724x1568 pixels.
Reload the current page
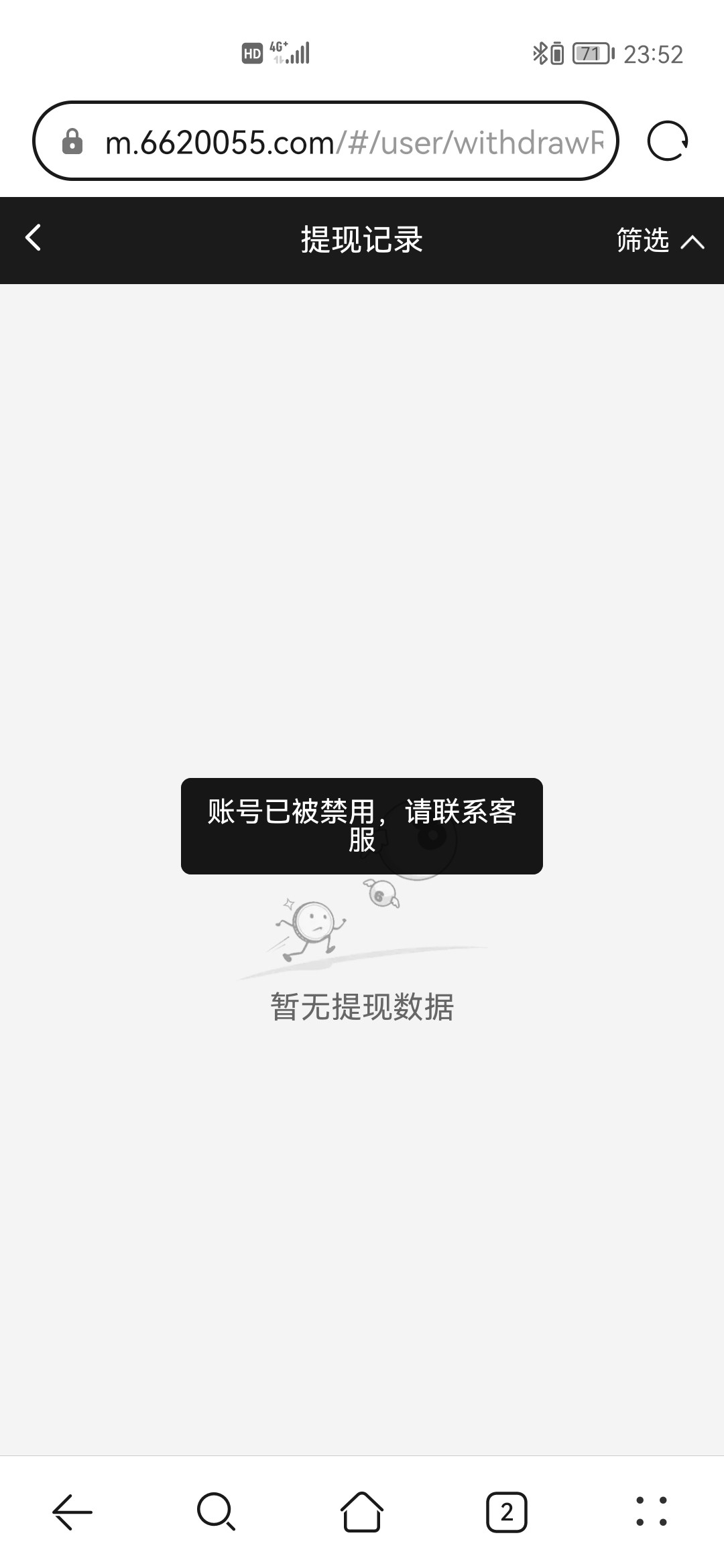click(668, 141)
